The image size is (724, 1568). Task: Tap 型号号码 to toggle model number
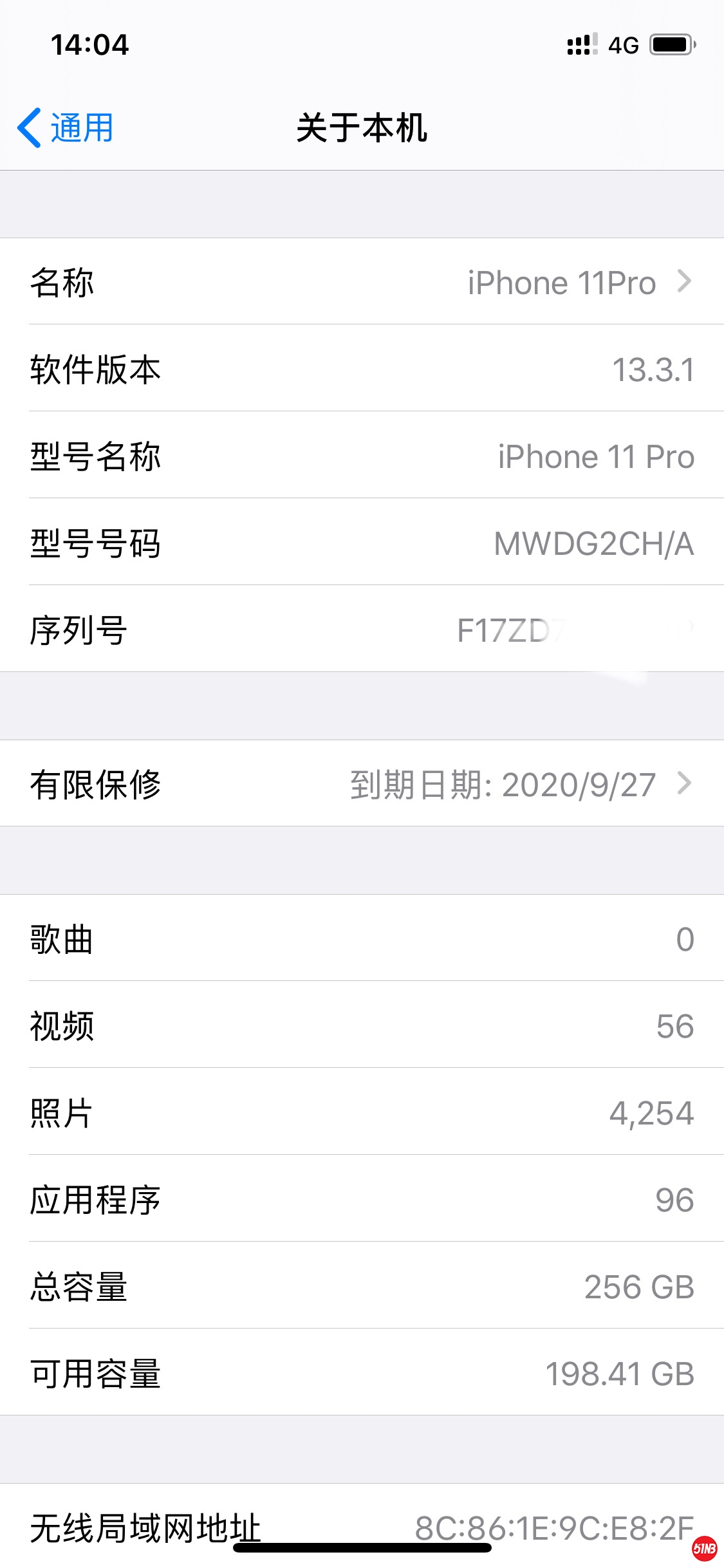(x=362, y=543)
